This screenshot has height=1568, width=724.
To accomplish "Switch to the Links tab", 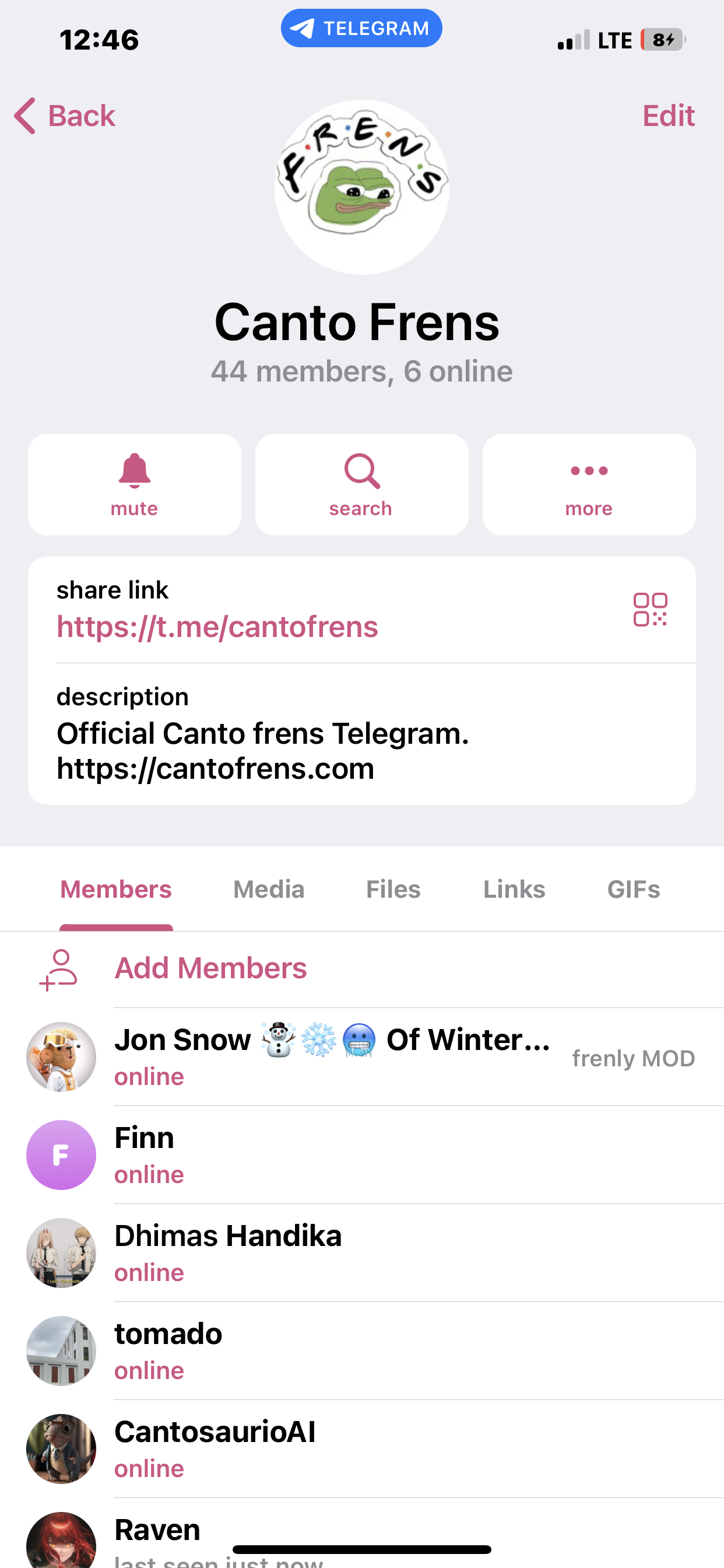I will 514,890.
